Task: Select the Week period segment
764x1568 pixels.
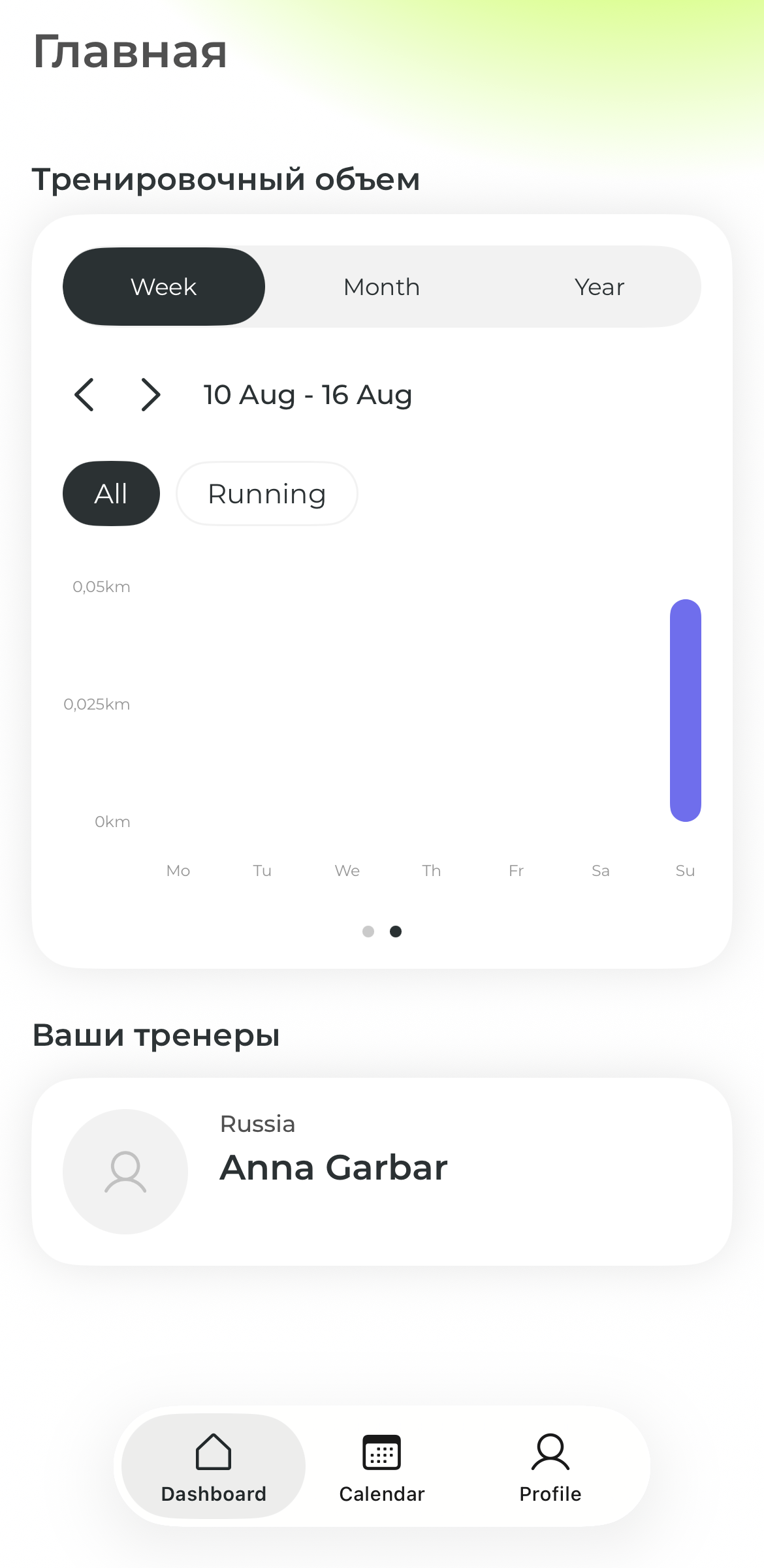Action: (x=164, y=287)
